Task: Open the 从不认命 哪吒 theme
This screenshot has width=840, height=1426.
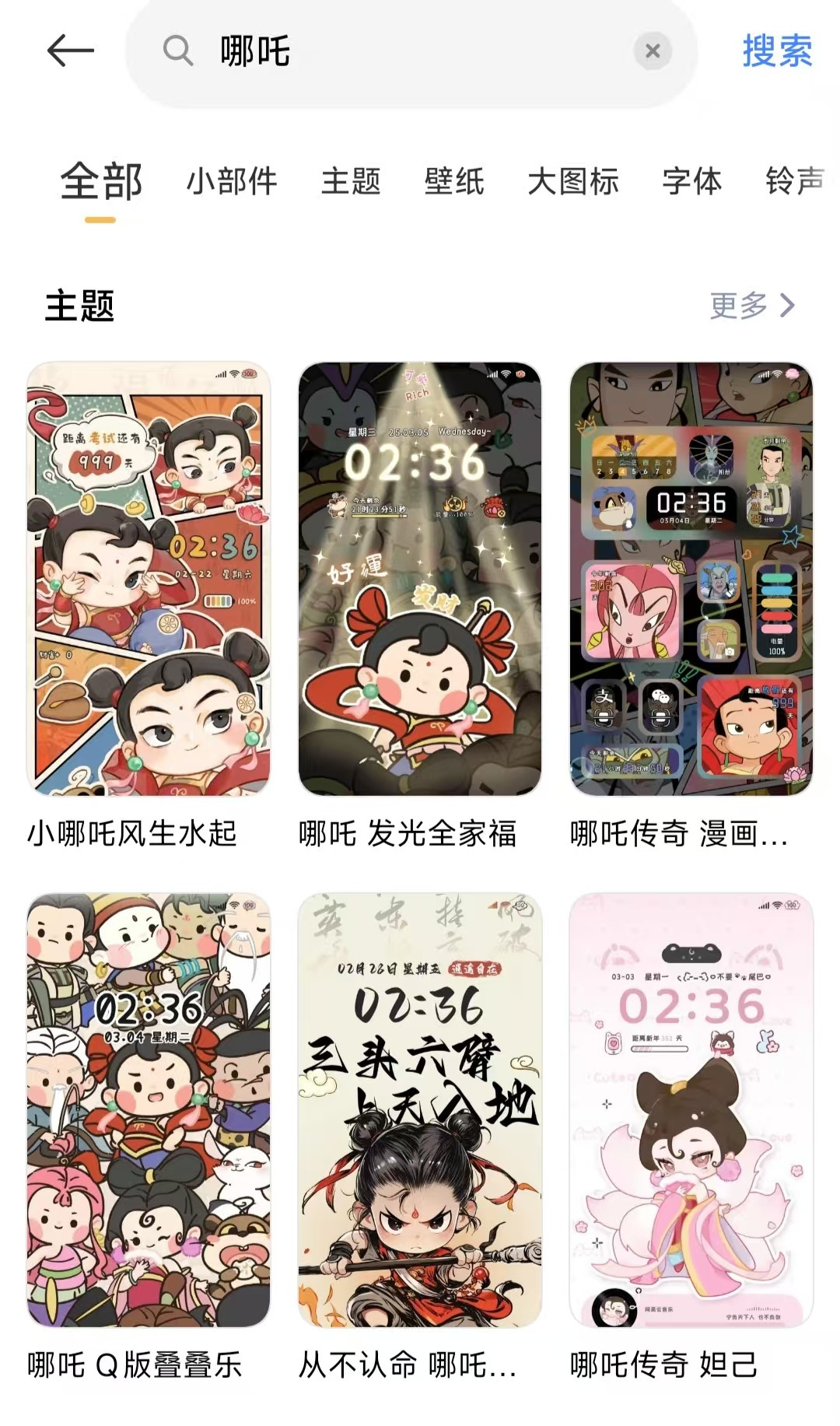Action: 420,1109
